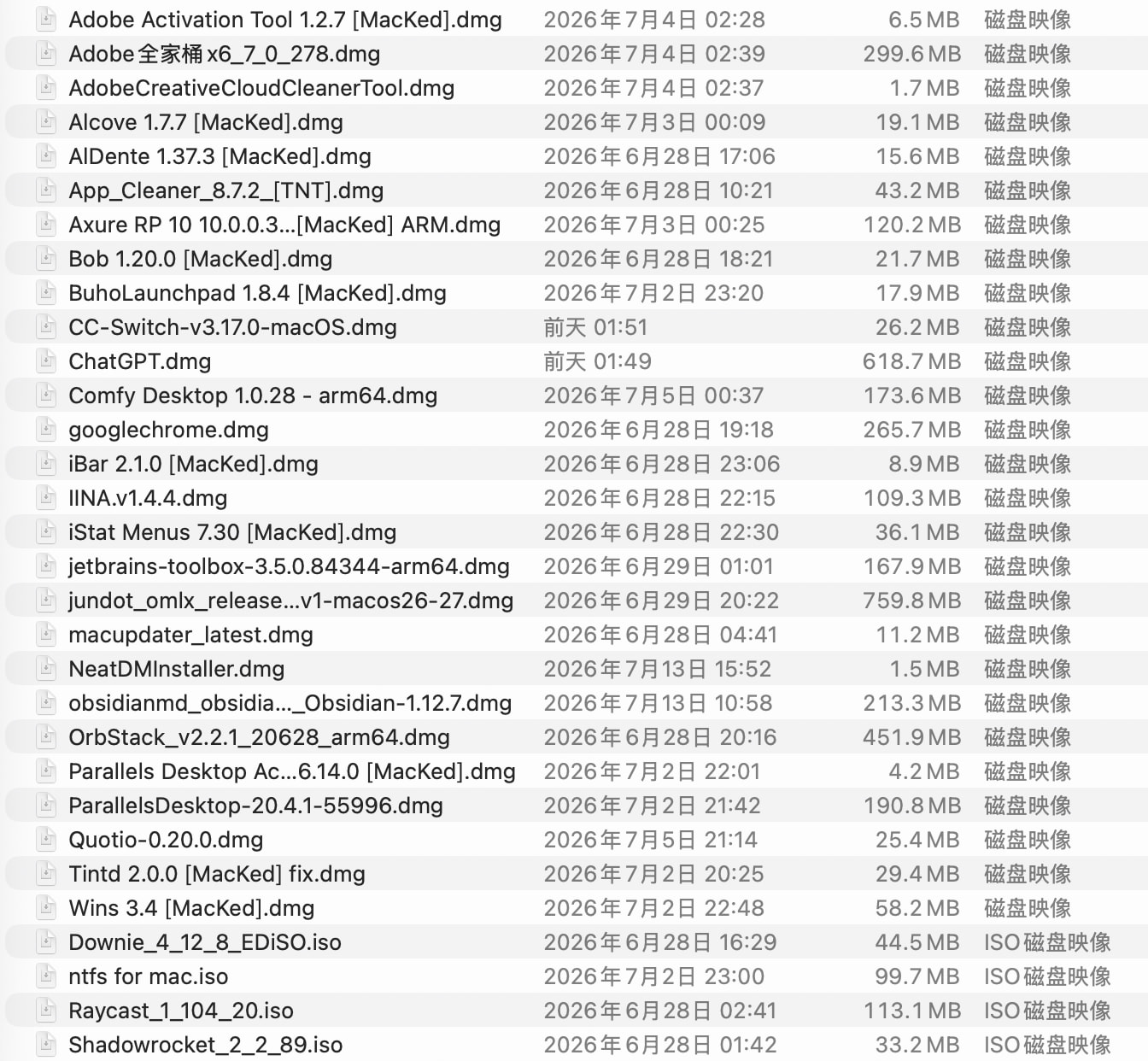The image size is (1148, 1061).
Task: Select App_Cleaner_8.7.2_[TNT].dmg row
Action: 574,191
